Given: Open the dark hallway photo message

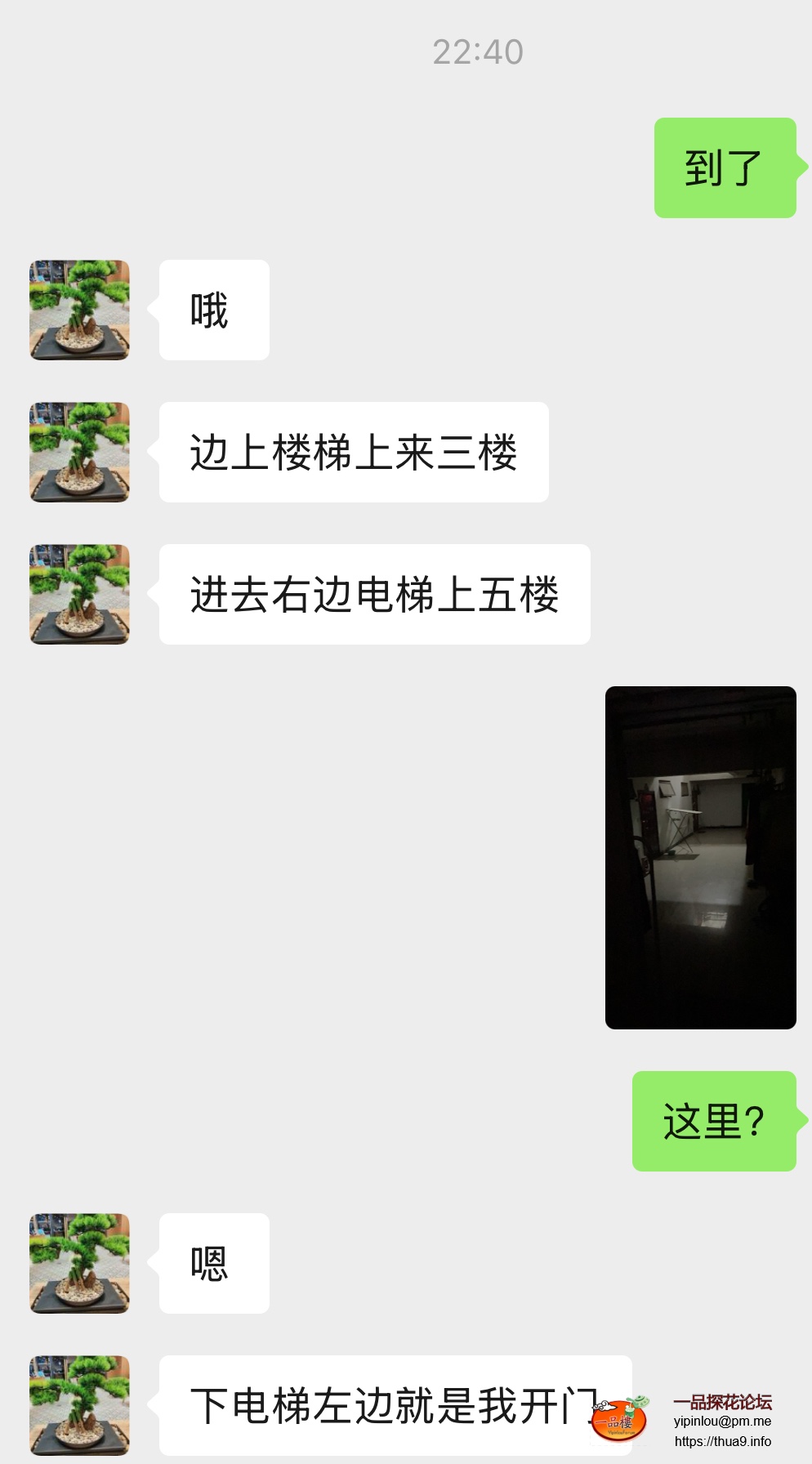Looking at the screenshot, I should pos(700,857).
